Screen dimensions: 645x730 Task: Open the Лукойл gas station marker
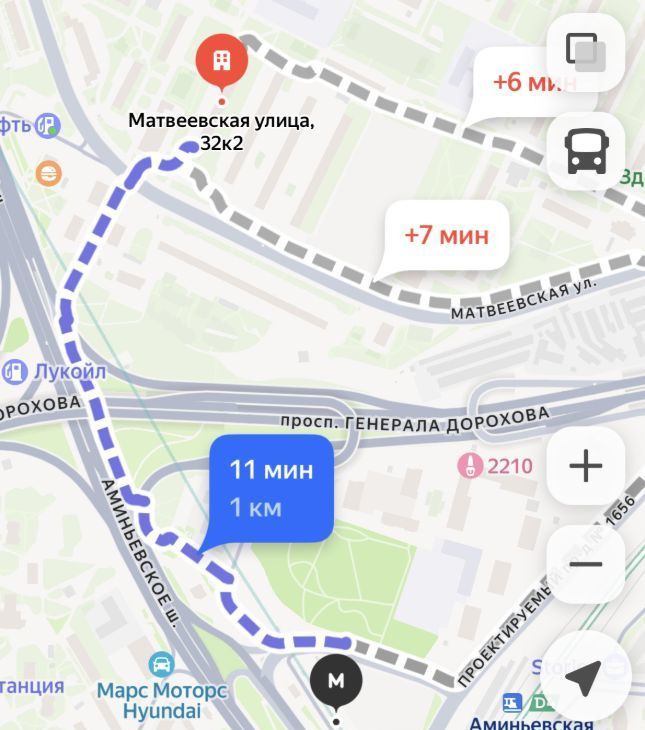[x=15, y=372]
